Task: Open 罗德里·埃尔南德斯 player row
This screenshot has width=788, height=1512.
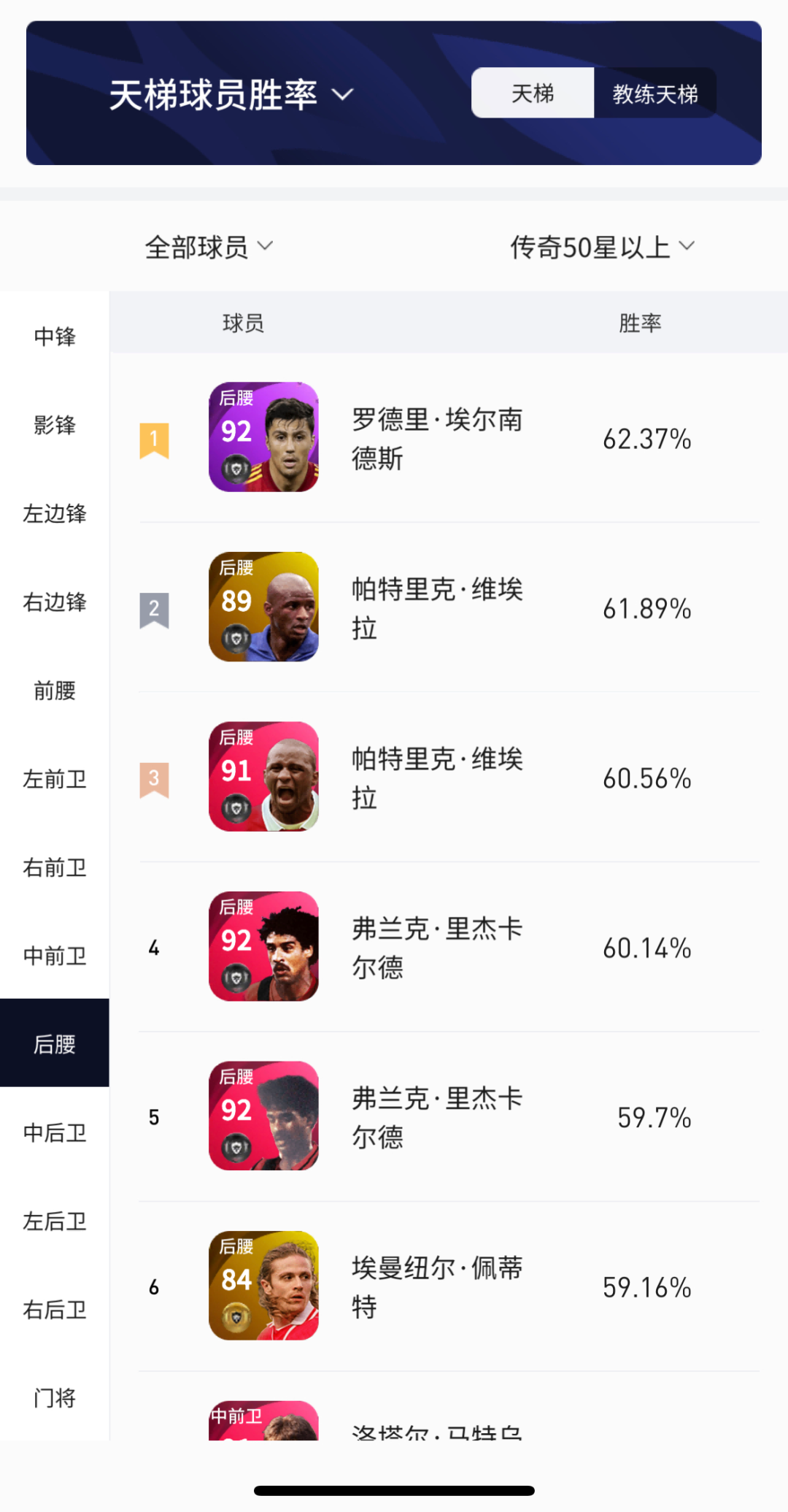Action: (x=436, y=438)
